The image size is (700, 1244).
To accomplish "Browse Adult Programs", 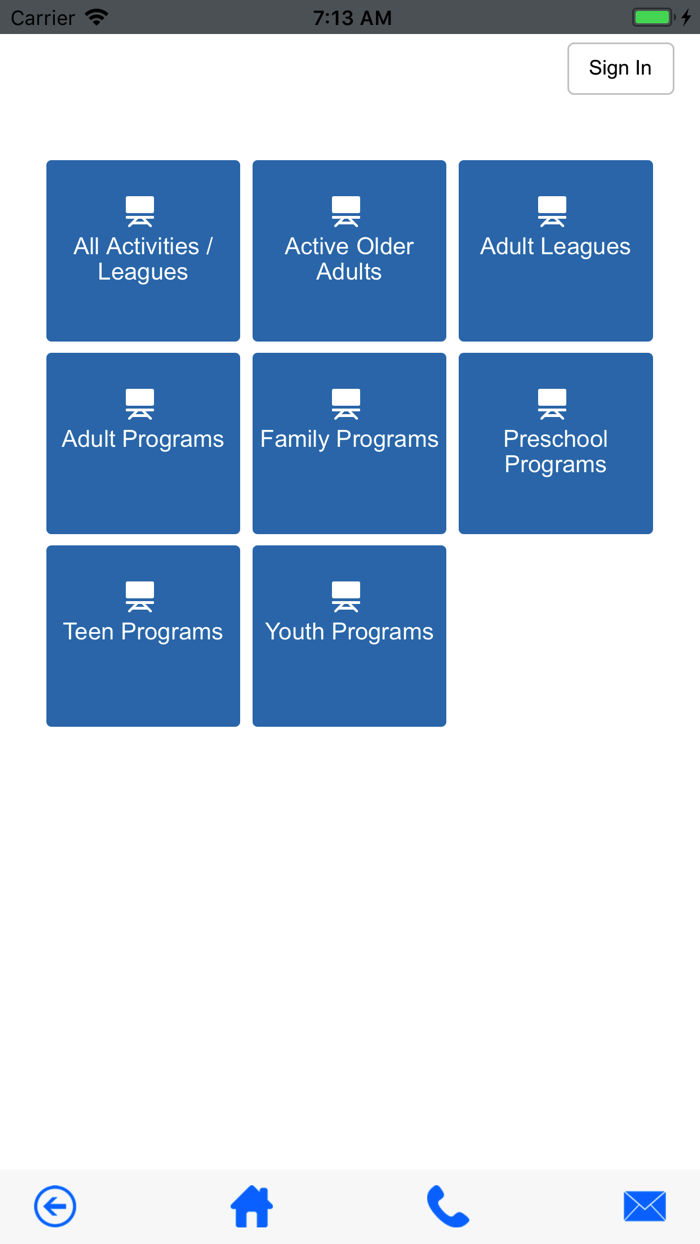I will tap(143, 443).
